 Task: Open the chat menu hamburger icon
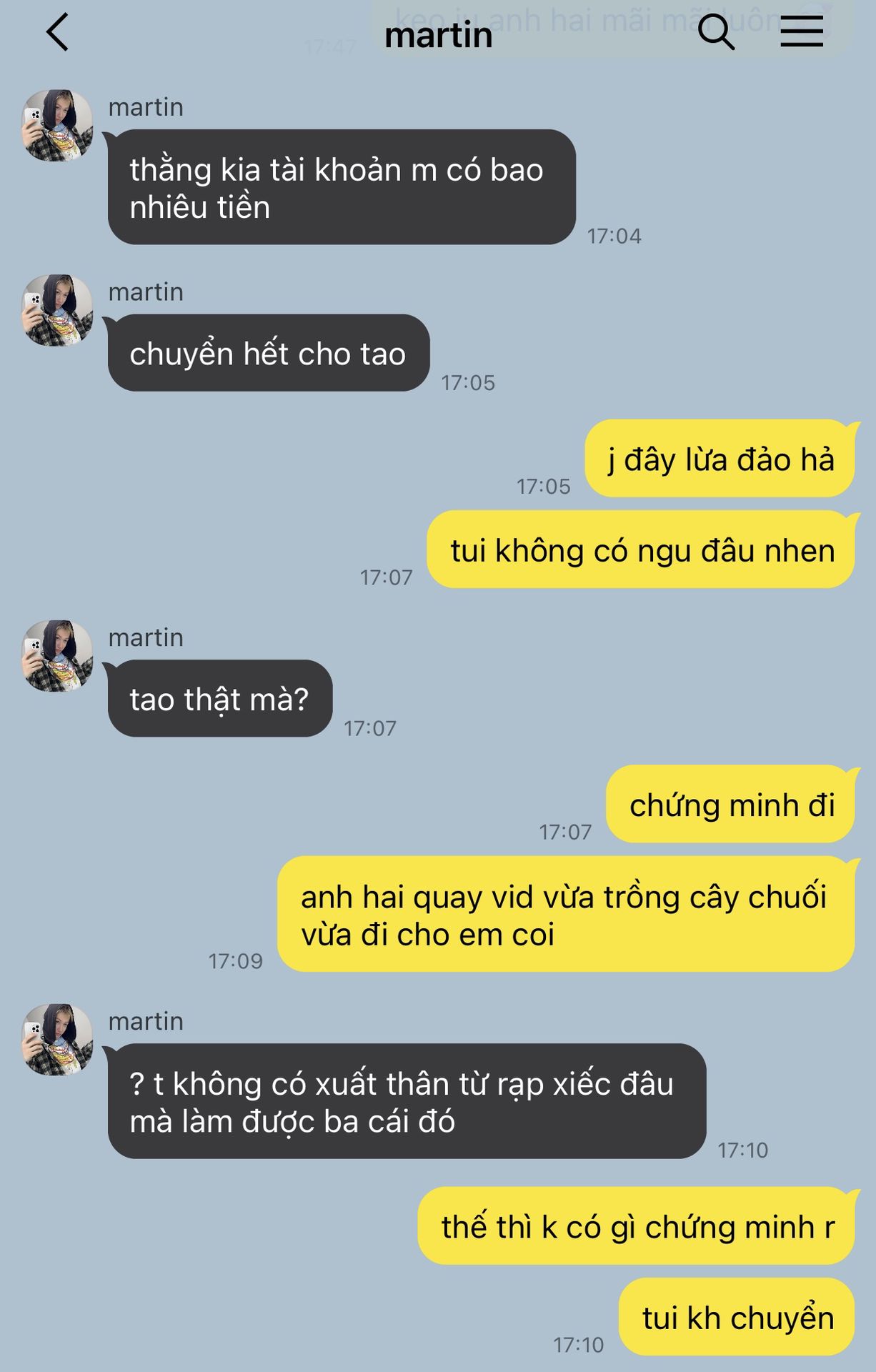pos(801,33)
